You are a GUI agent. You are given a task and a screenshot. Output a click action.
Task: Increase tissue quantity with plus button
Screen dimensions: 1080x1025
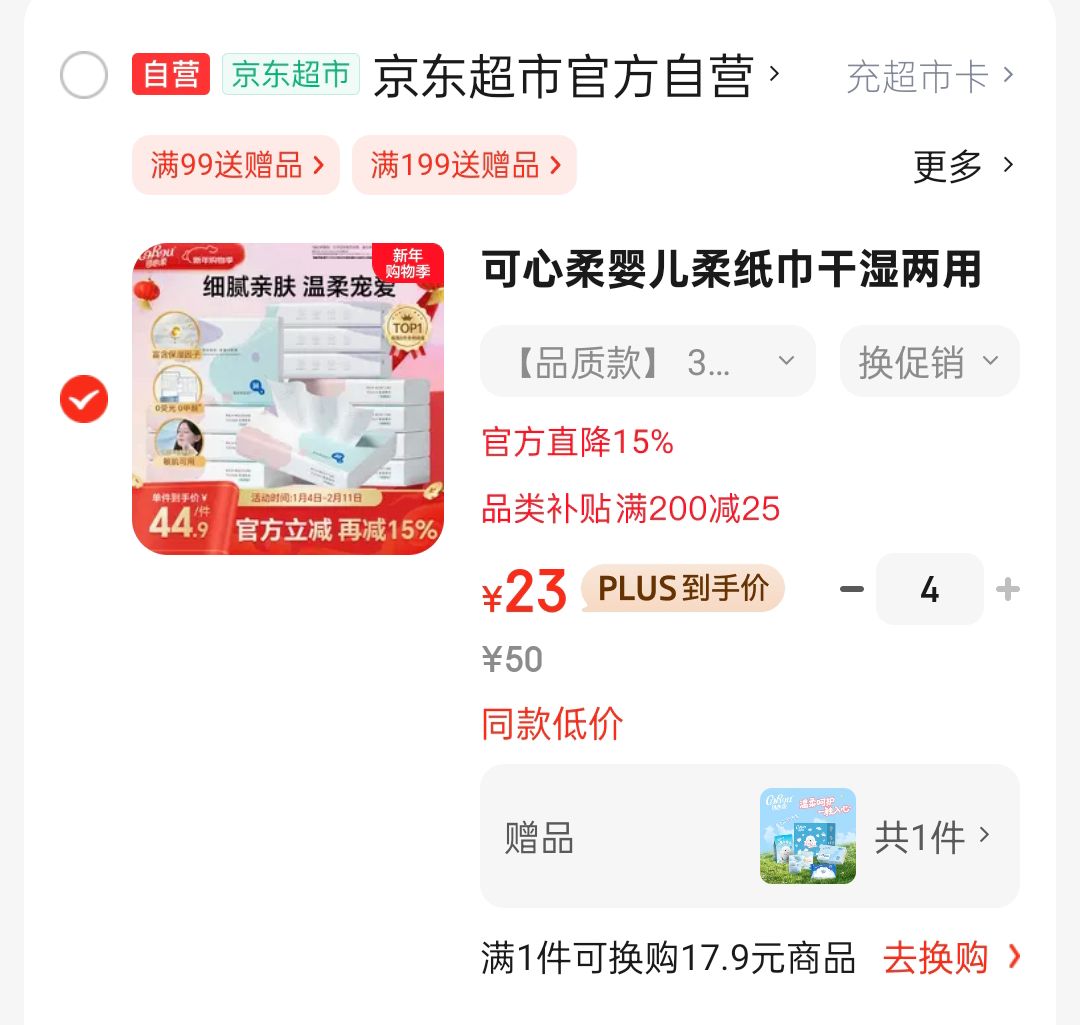(x=1008, y=590)
